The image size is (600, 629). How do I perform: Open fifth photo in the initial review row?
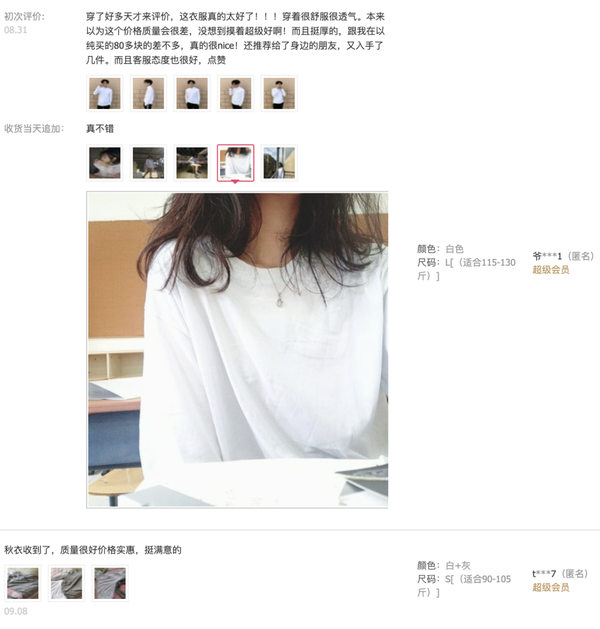coord(279,93)
